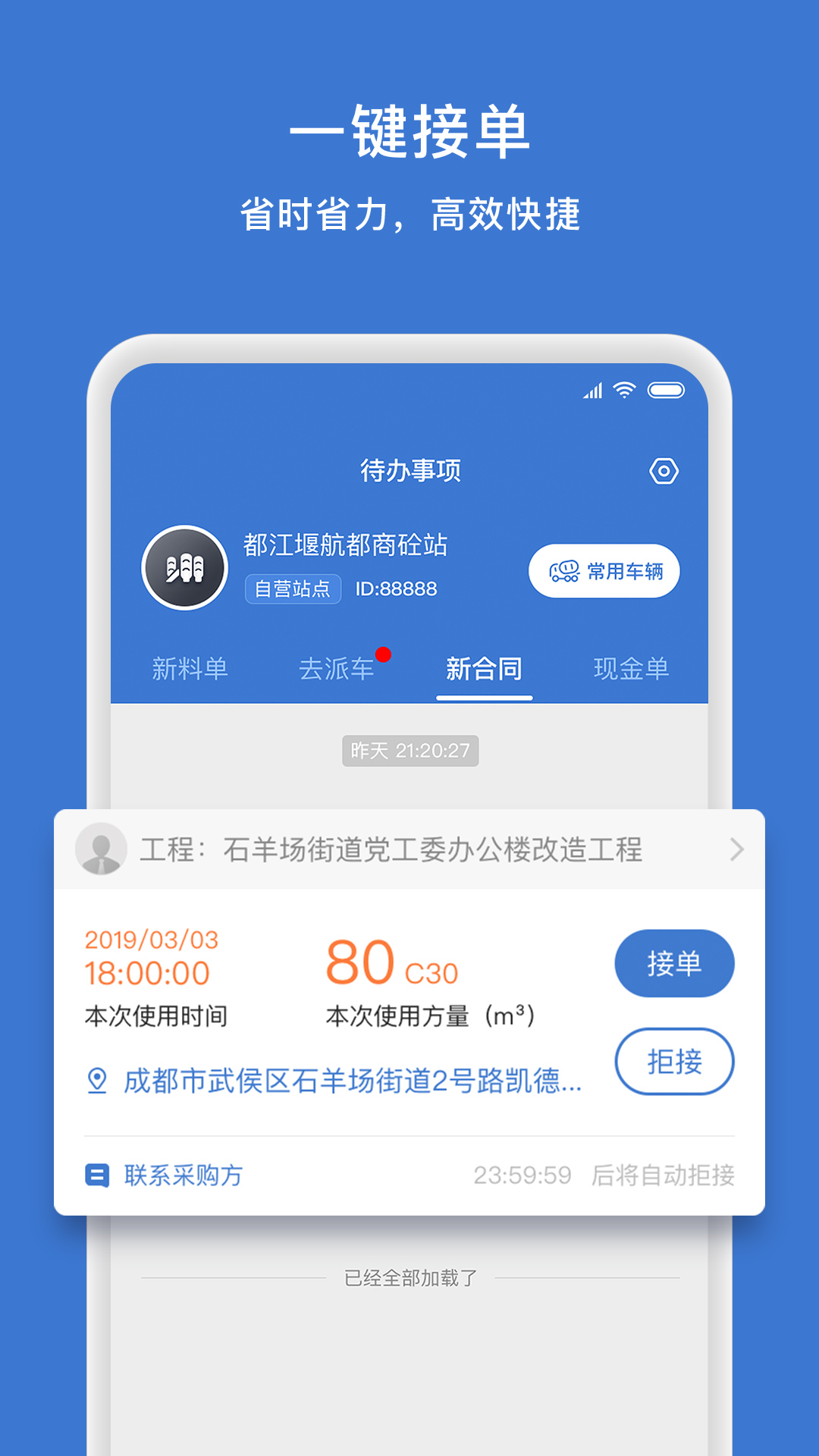Screen dimensions: 819x1456
Task: Switch to the 新料单 tab
Action: (x=190, y=669)
